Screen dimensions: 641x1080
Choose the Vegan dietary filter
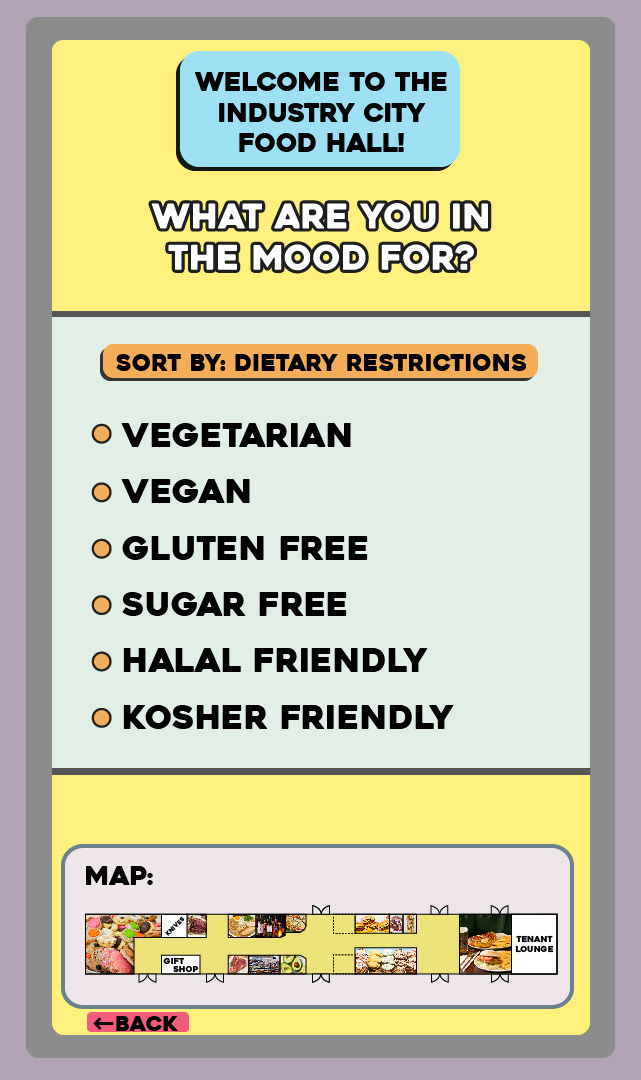(x=171, y=492)
